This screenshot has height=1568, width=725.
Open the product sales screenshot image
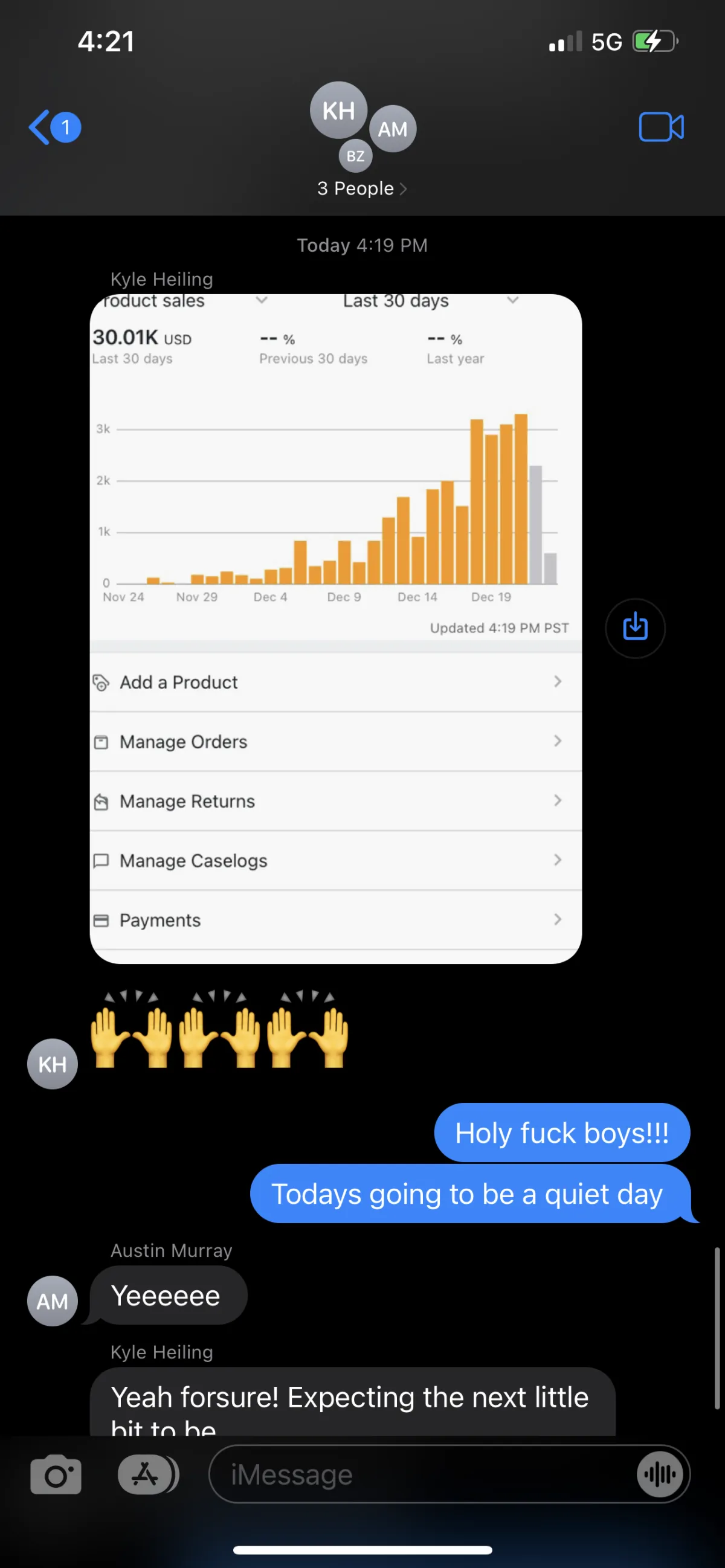click(x=335, y=629)
